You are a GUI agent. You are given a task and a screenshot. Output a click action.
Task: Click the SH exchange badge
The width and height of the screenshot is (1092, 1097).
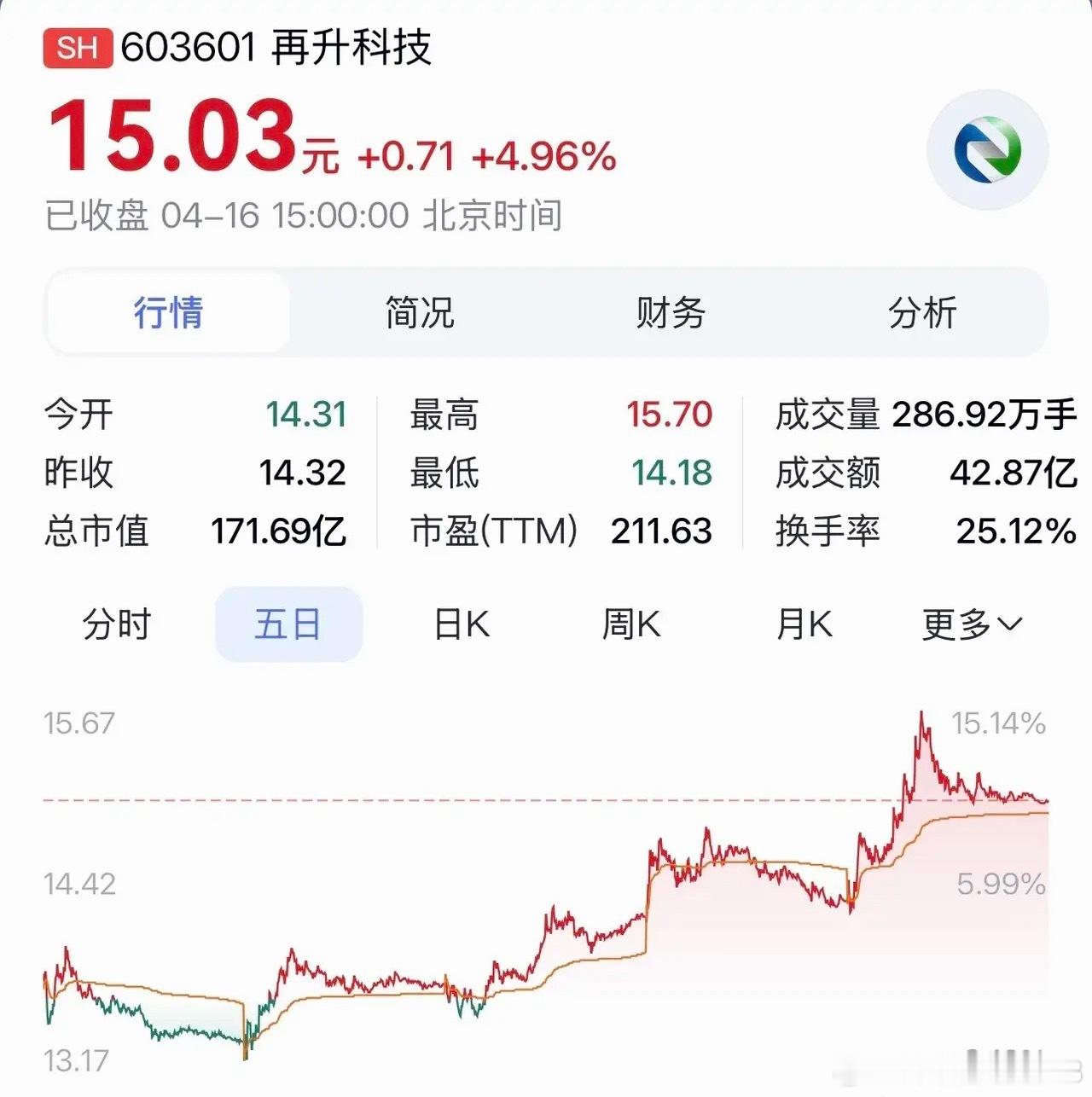tap(78, 49)
